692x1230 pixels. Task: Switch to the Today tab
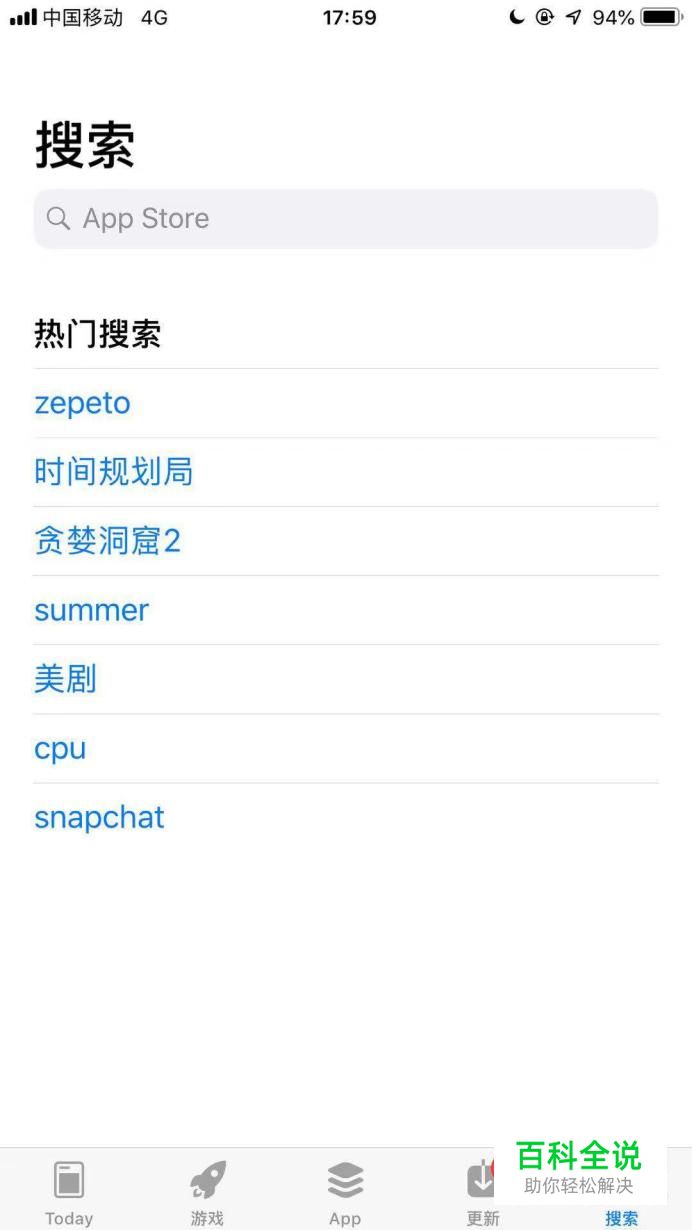pyautogui.click(x=69, y=1191)
